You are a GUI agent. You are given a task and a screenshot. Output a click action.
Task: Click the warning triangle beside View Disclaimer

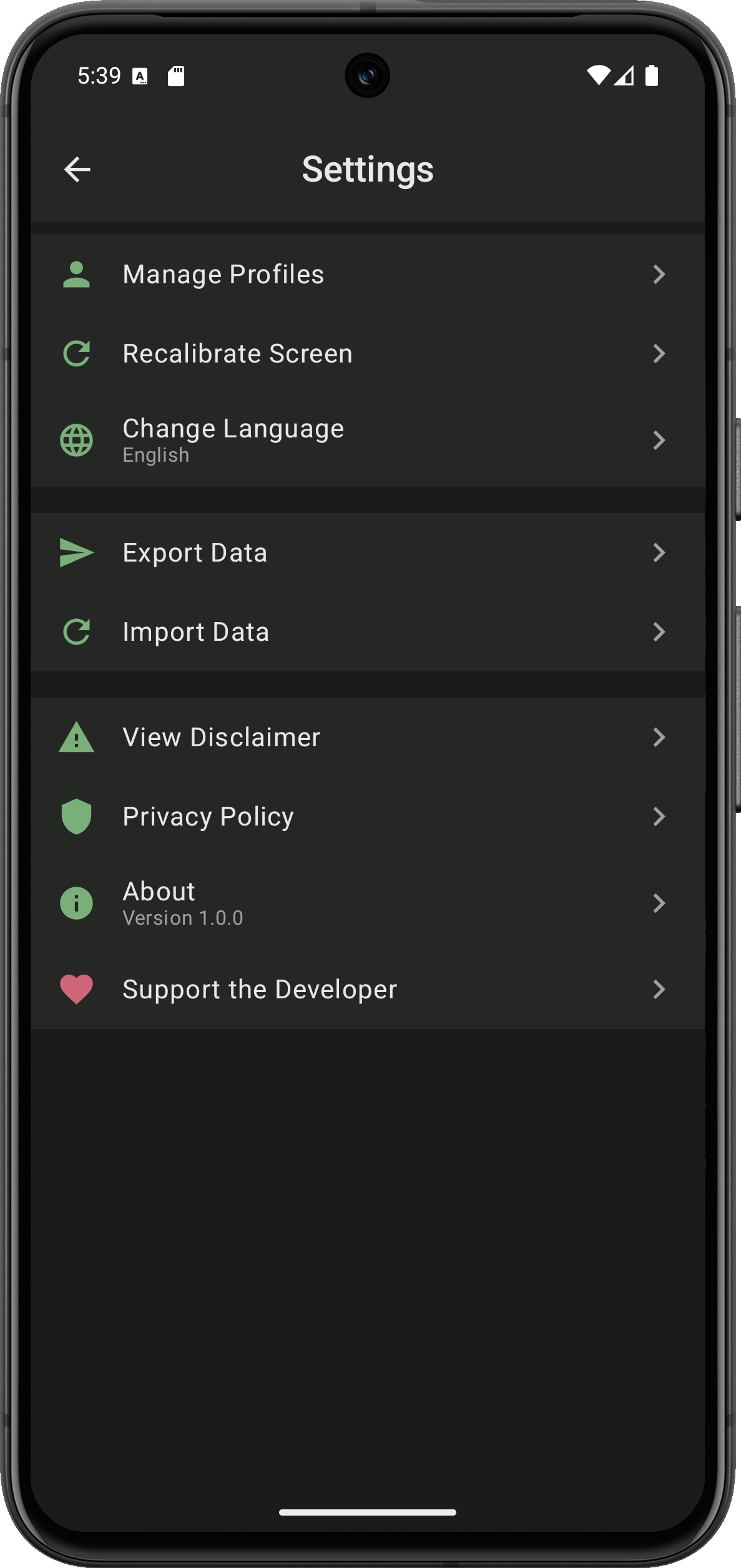tap(76, 738)
